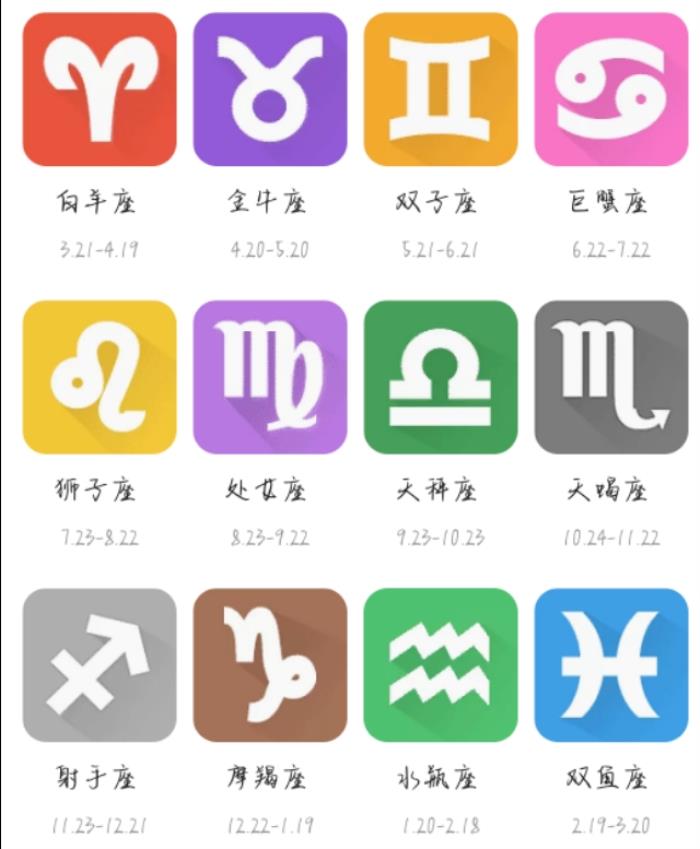
Task: Select the 狮子座 sign
Action: [99, 377]
